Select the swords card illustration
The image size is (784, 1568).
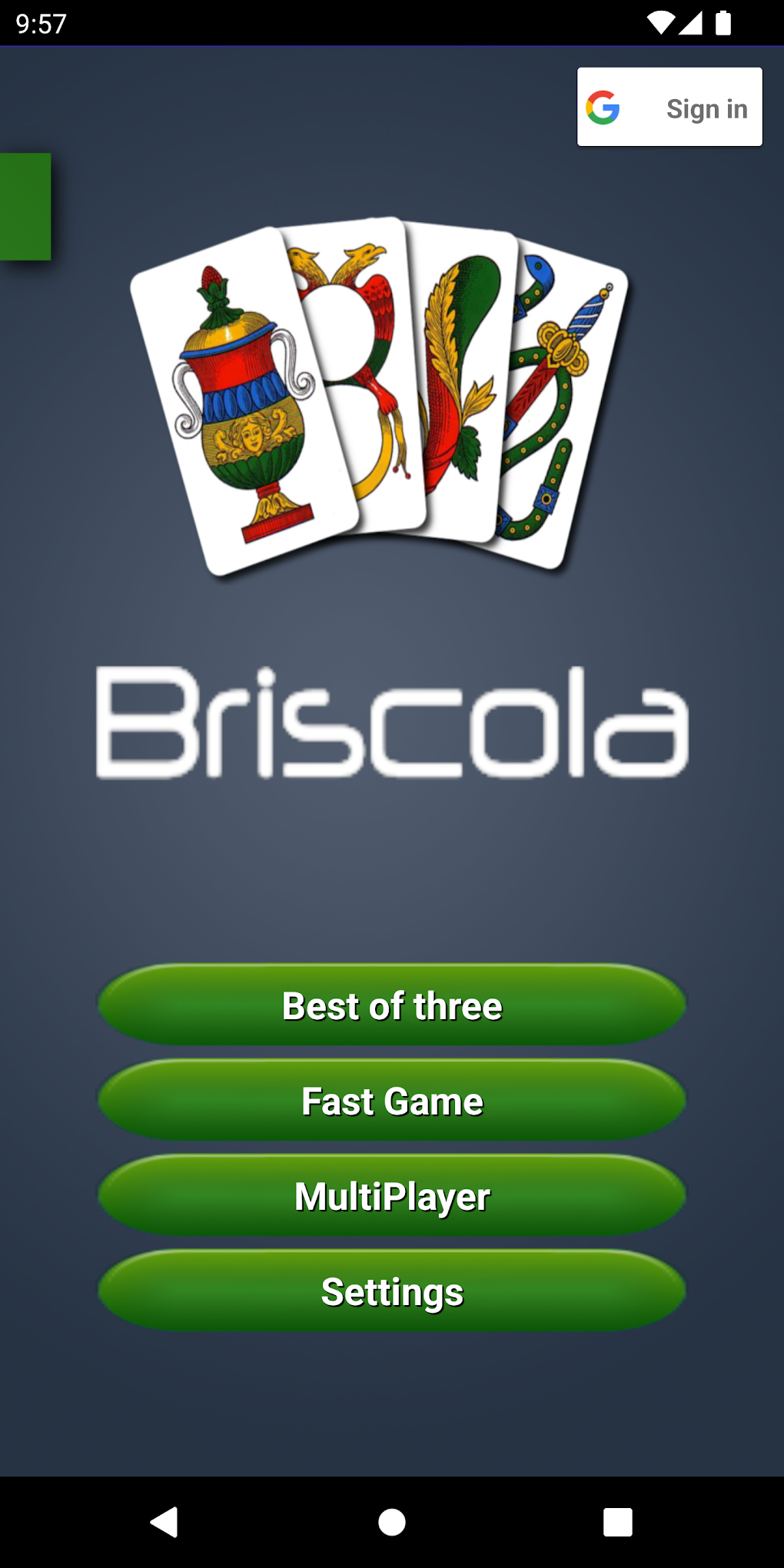pos(561,384)
